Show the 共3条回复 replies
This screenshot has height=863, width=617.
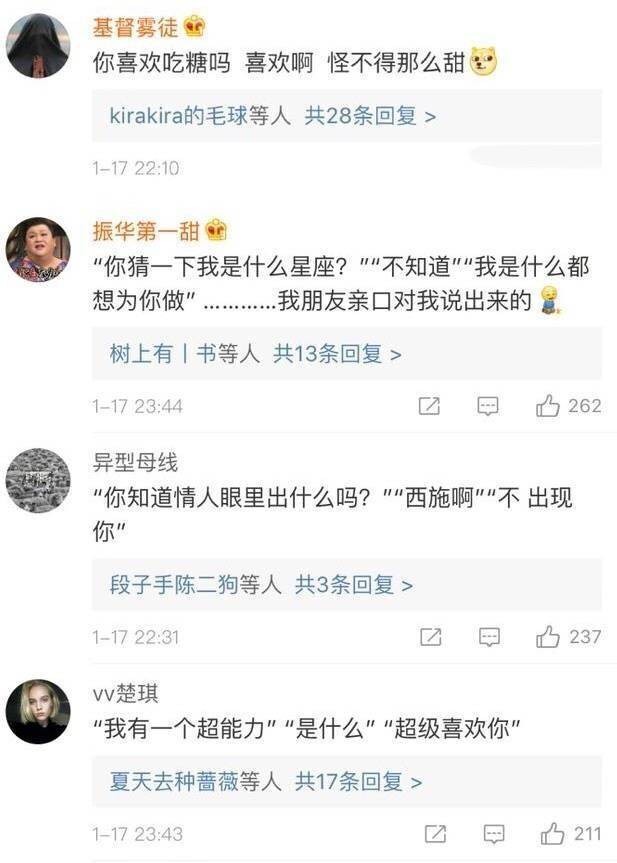353,585
